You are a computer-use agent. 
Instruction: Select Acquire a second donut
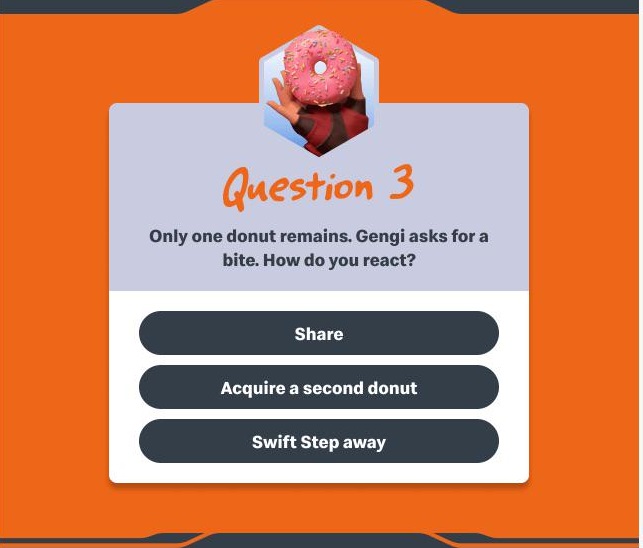[319, 387]
